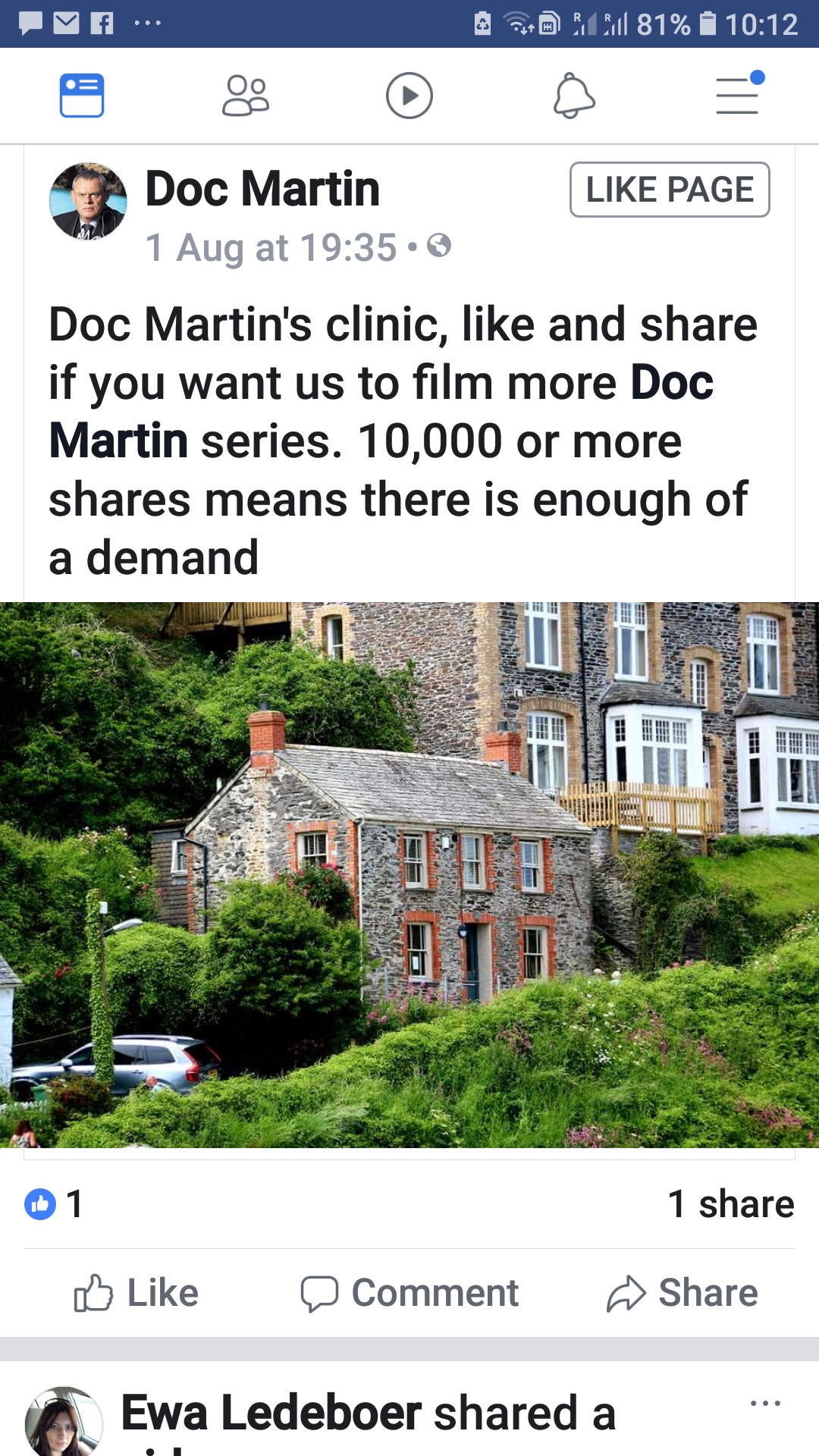This screenshot has height=1456, width=819.
Task: Tap the Like Page button
Action: coord(670,190)
